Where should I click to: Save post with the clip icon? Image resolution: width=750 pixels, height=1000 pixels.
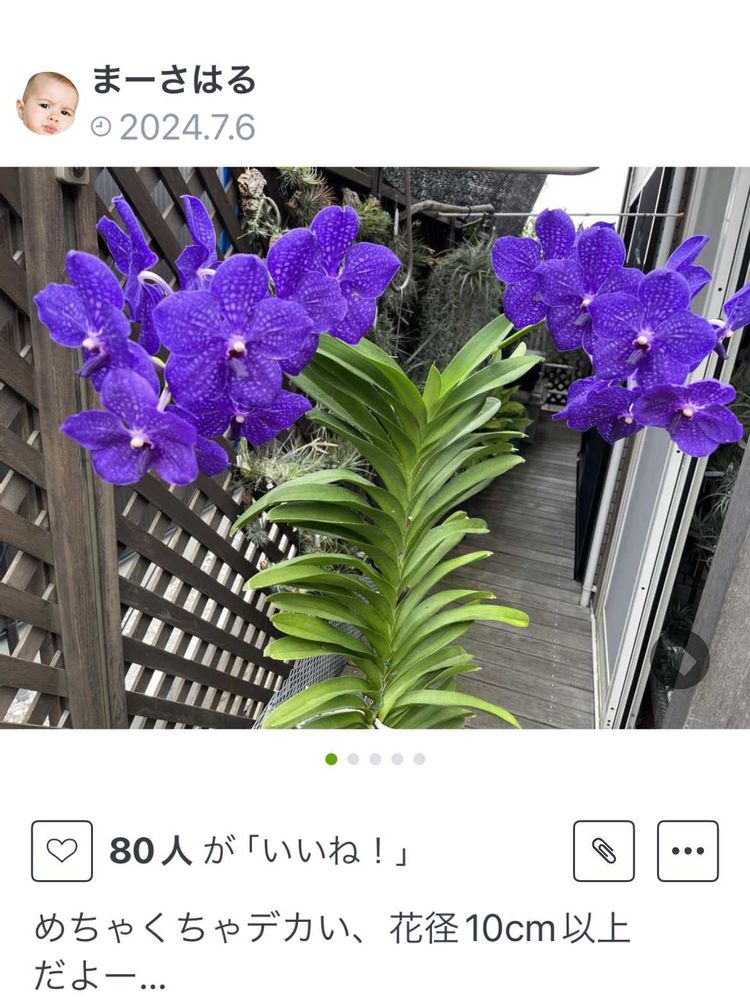point(603,851)
